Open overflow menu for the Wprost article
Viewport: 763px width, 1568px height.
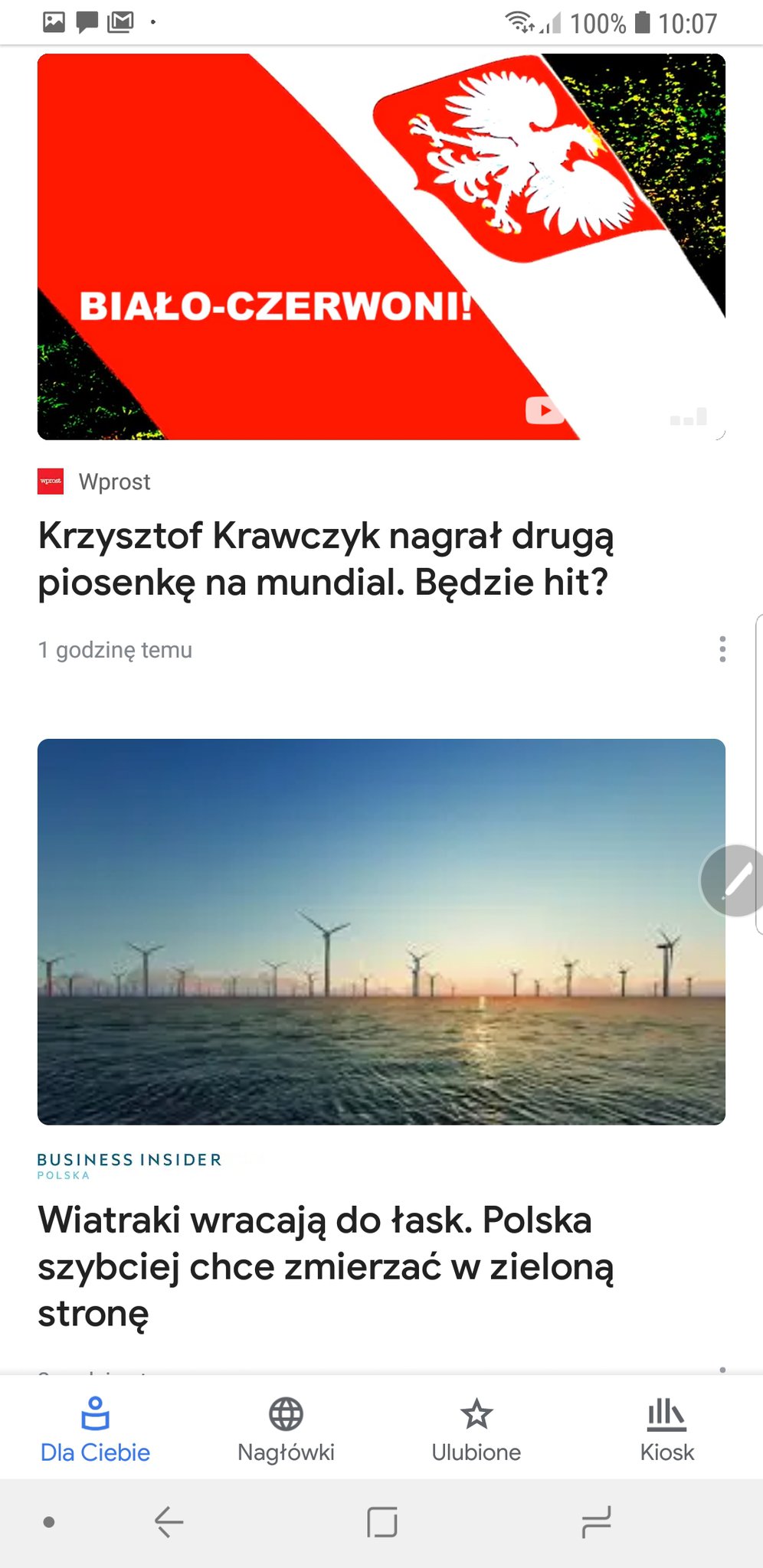pos(722,649)
